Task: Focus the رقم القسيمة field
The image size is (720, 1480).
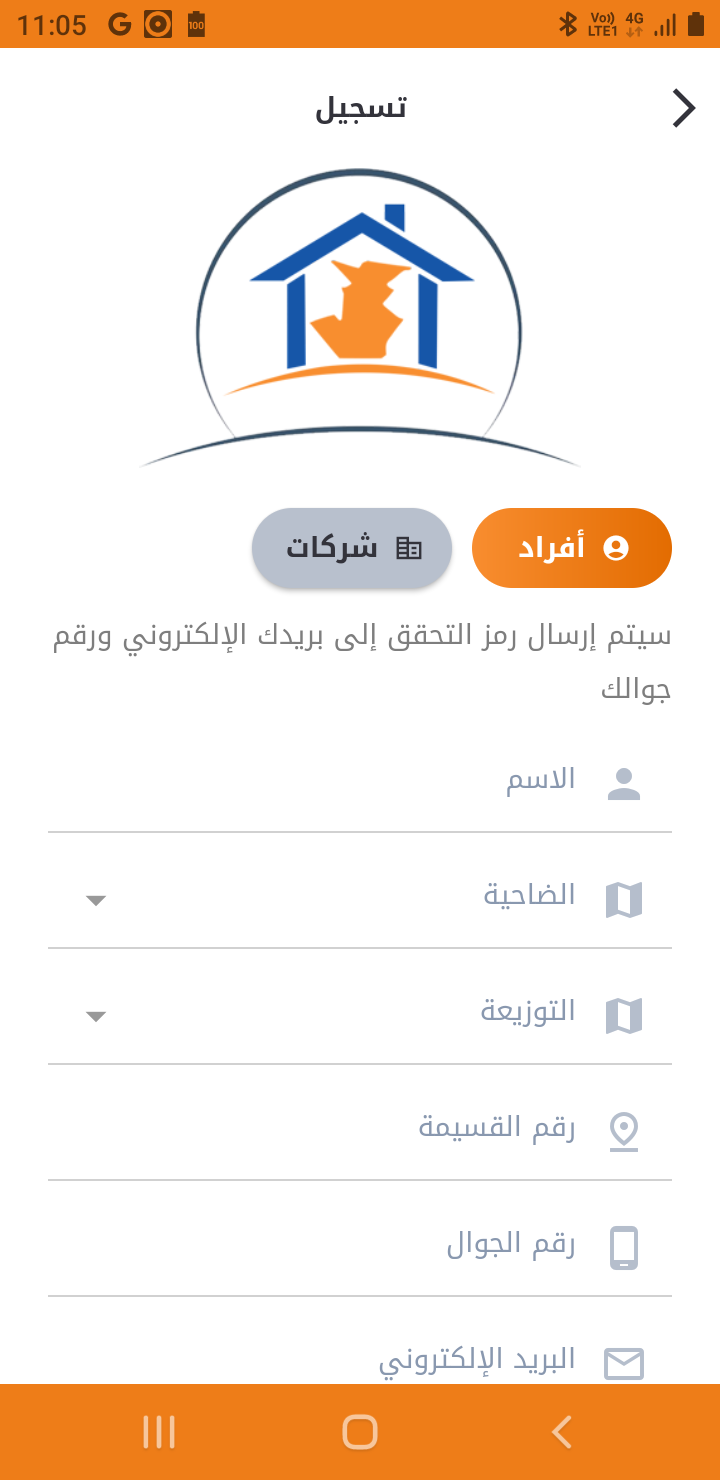Action: click(x=360, y=1130)
